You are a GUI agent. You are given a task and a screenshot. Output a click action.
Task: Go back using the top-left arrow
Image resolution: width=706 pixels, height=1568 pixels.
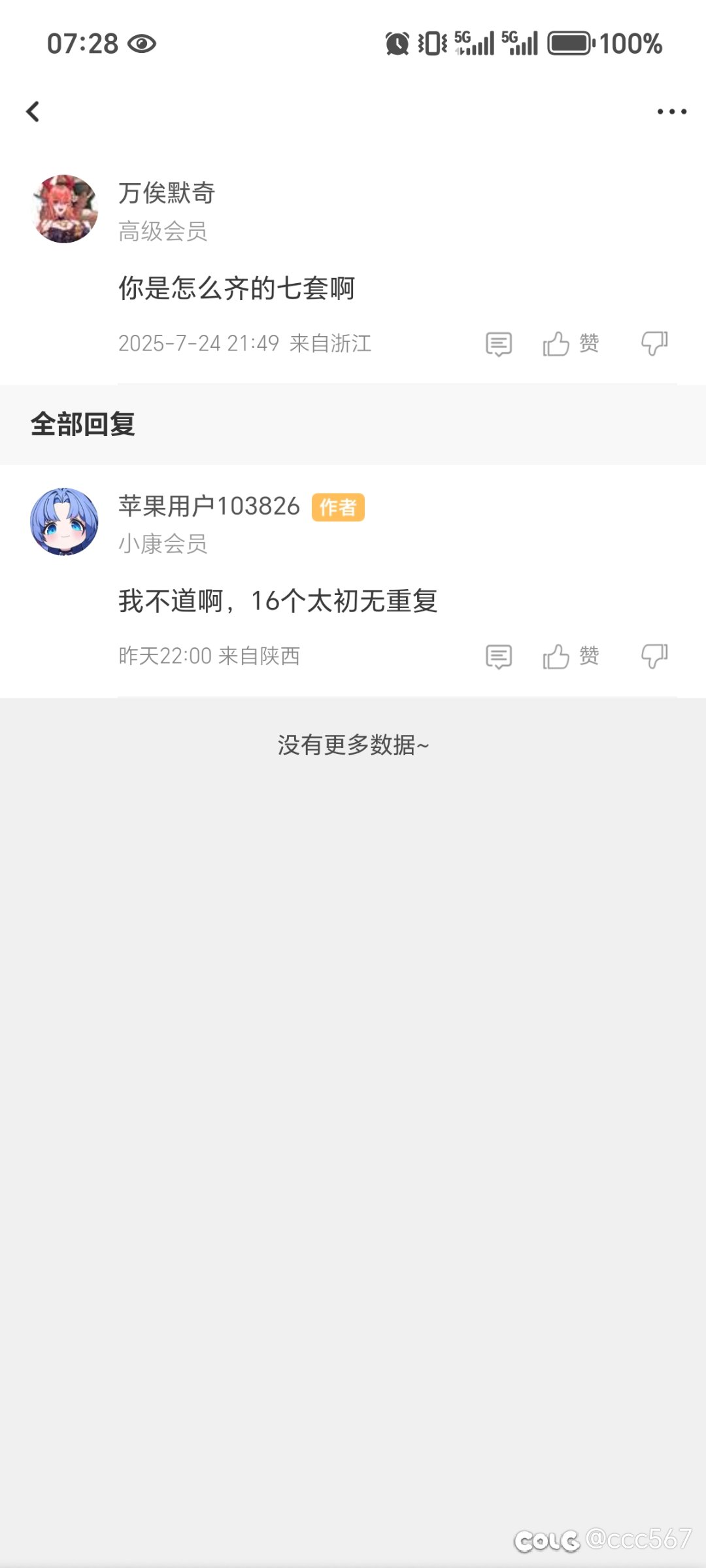click(x=33, y=111)
